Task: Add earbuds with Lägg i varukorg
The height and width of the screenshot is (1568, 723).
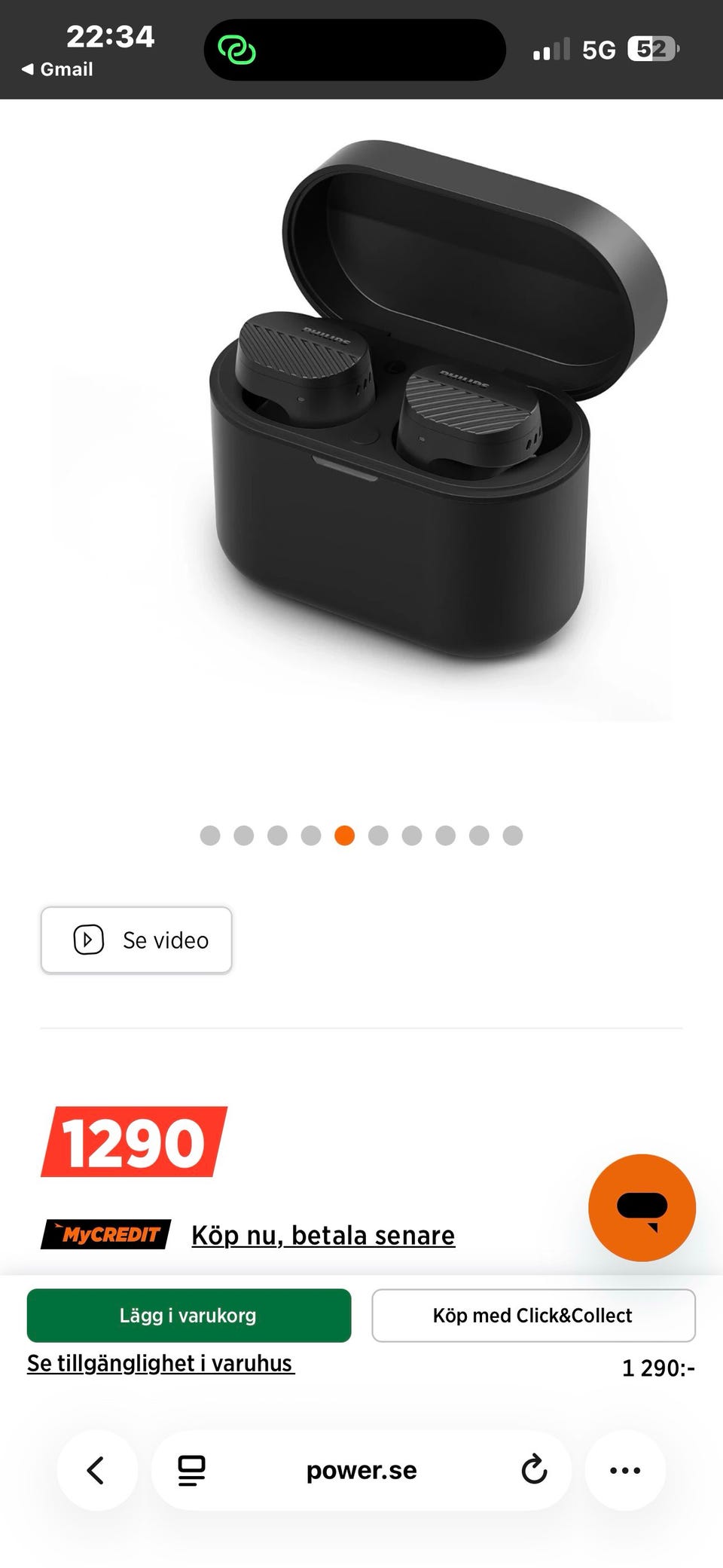Action: click(x=189, y=1315)
